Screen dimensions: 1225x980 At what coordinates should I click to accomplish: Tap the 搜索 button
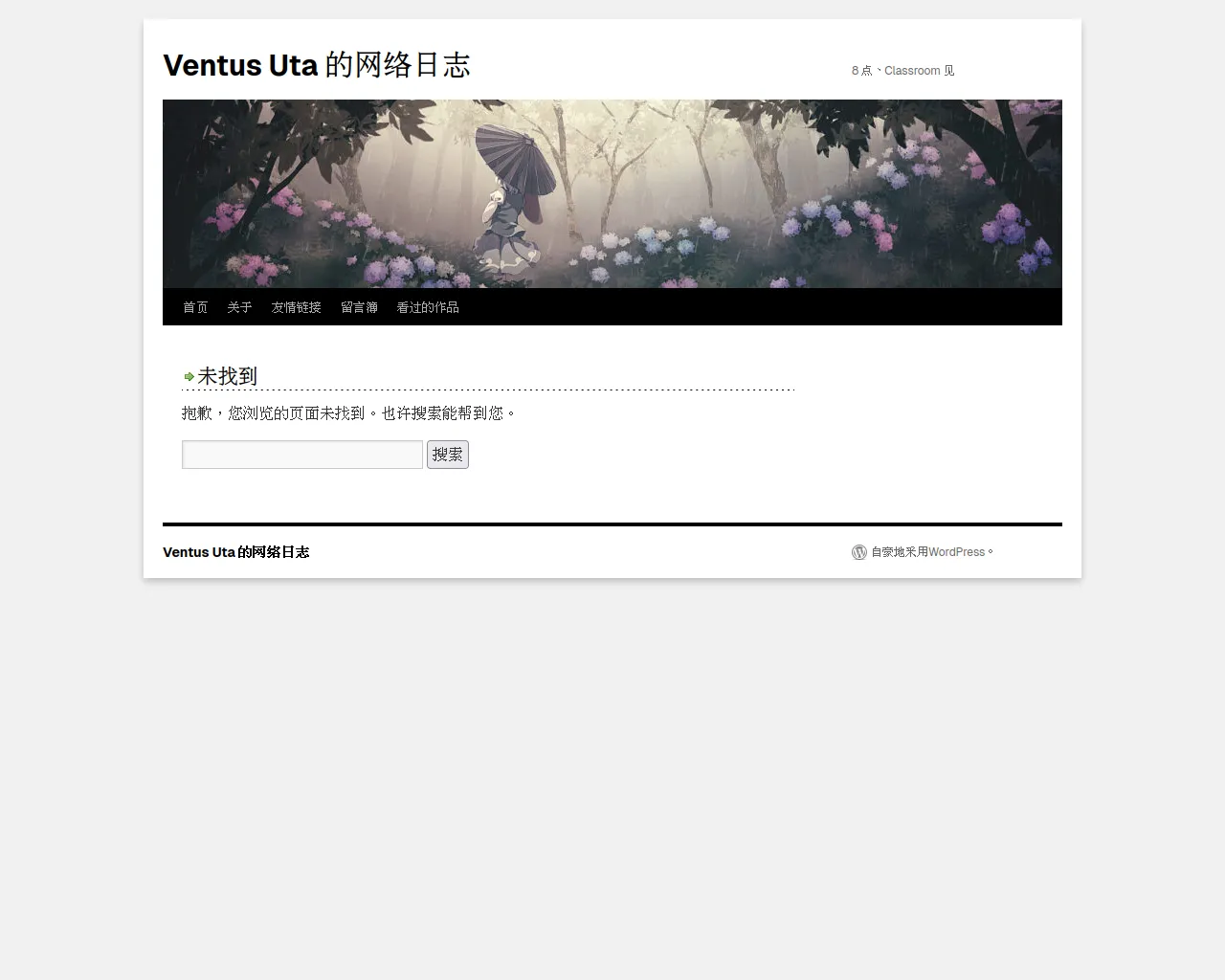click(x=447, y=455)
